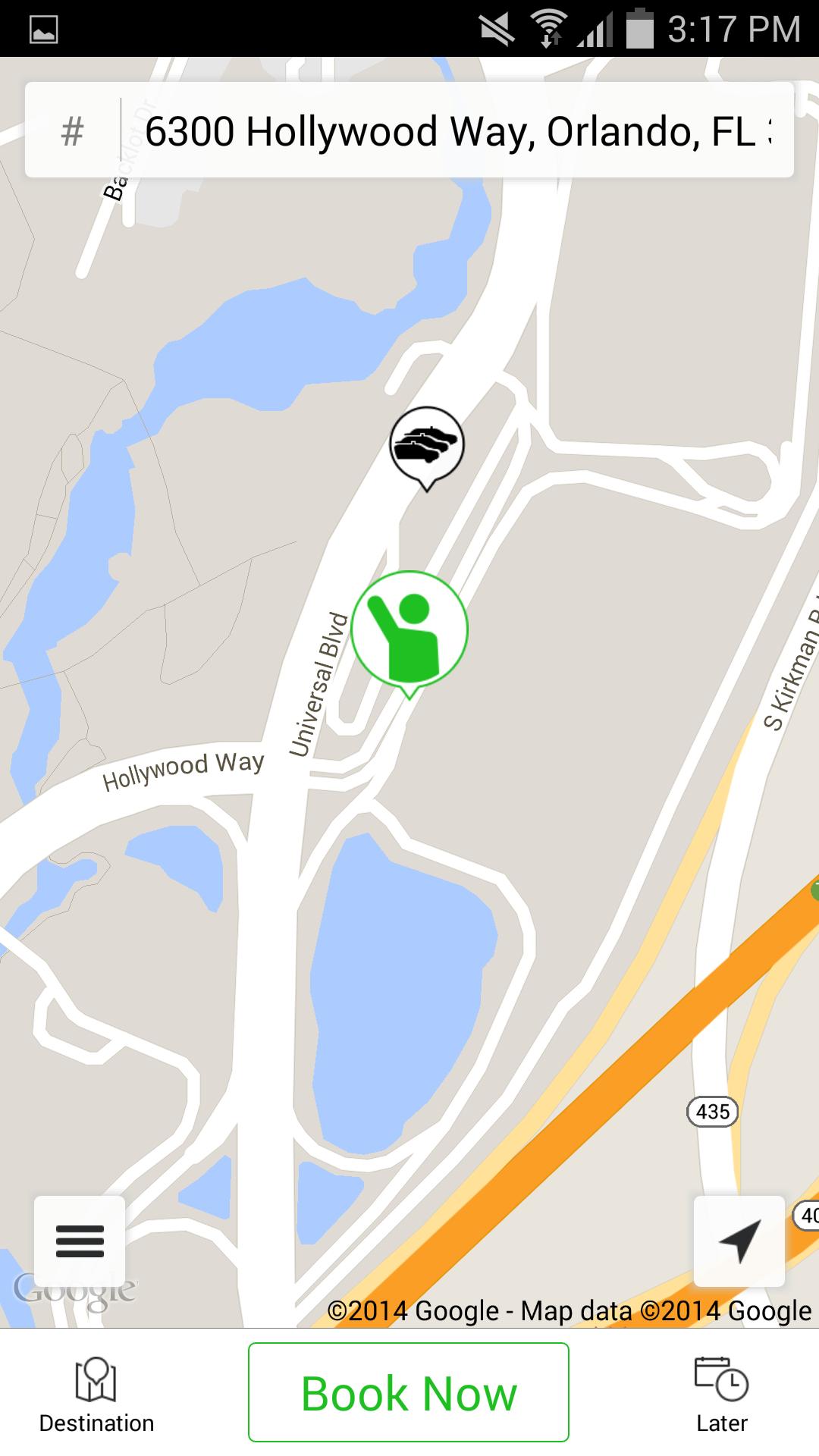Tap the Book Now button
The height and width of the screenshot is (1456, 819).
click(x=409, y=1392)
